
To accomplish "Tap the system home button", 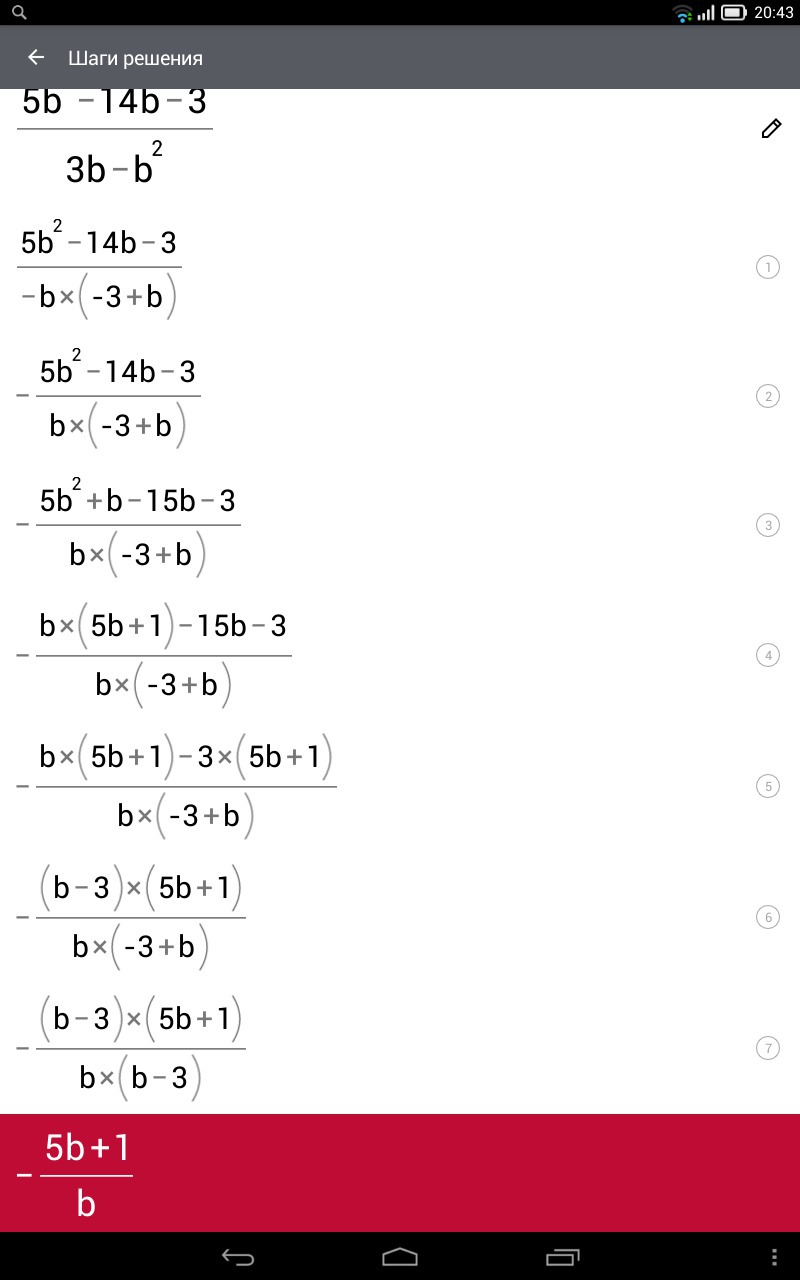I will coord(400,1256).
